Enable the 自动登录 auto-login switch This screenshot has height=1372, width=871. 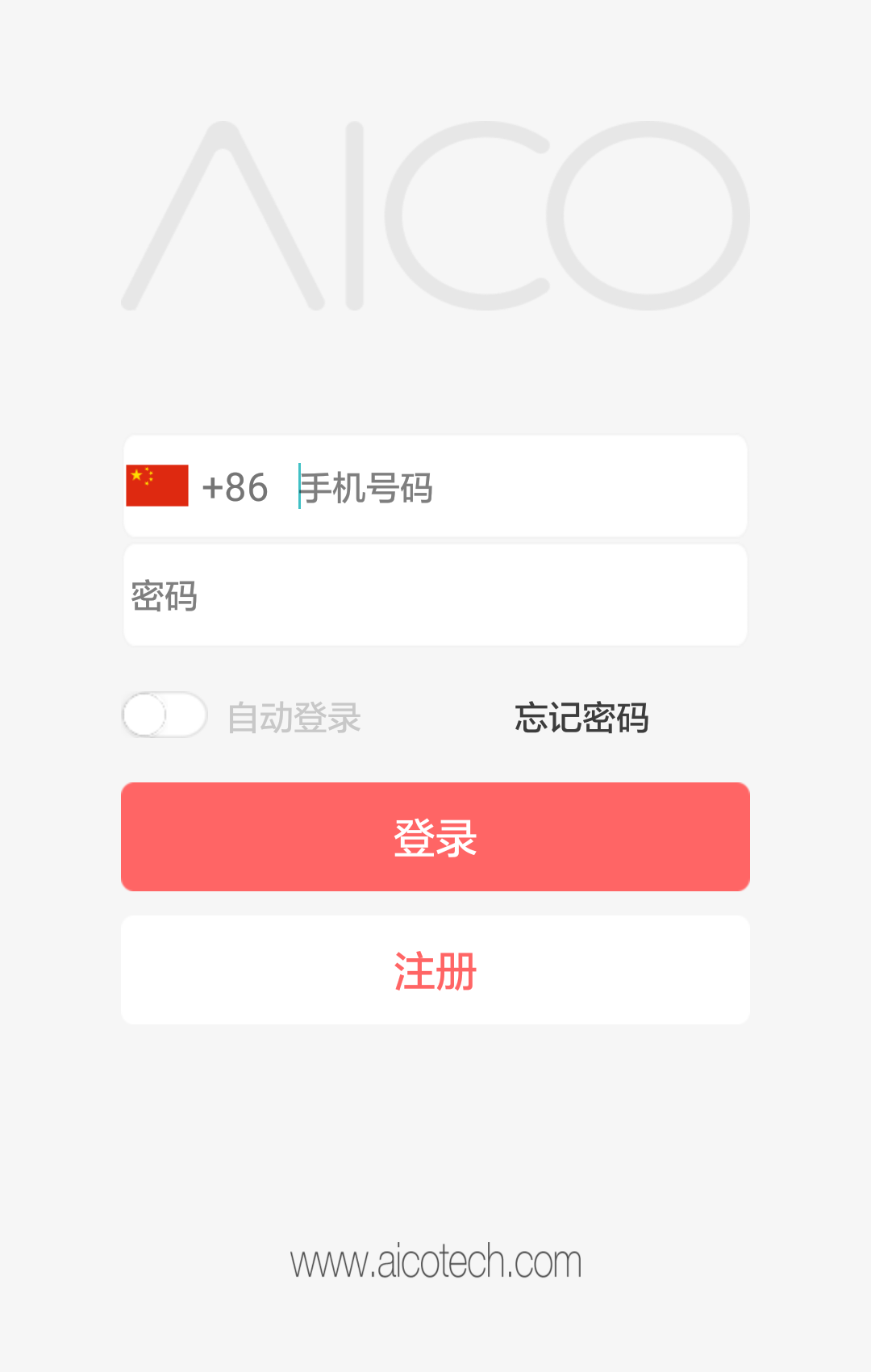point(165,715)
